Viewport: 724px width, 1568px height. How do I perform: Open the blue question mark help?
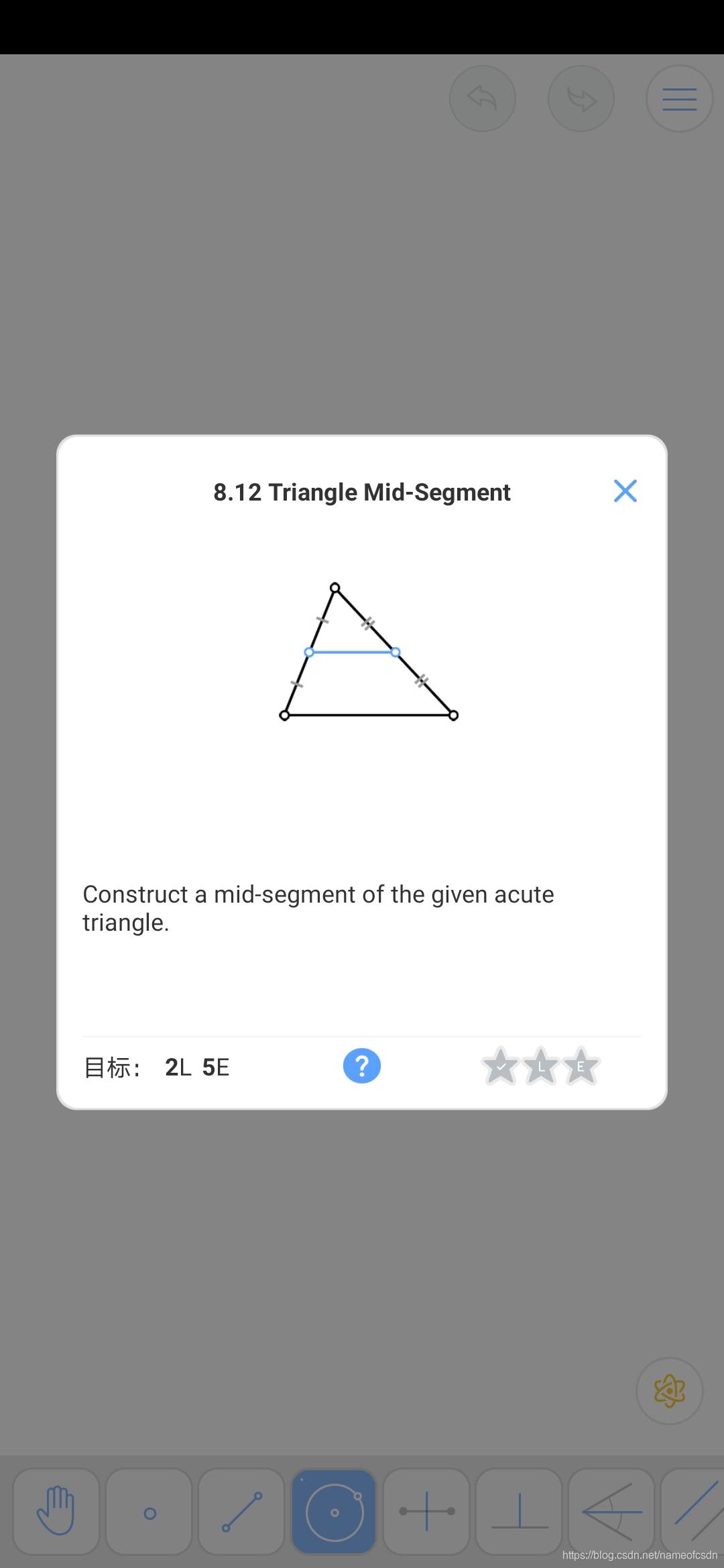[x=362, y=1066]
